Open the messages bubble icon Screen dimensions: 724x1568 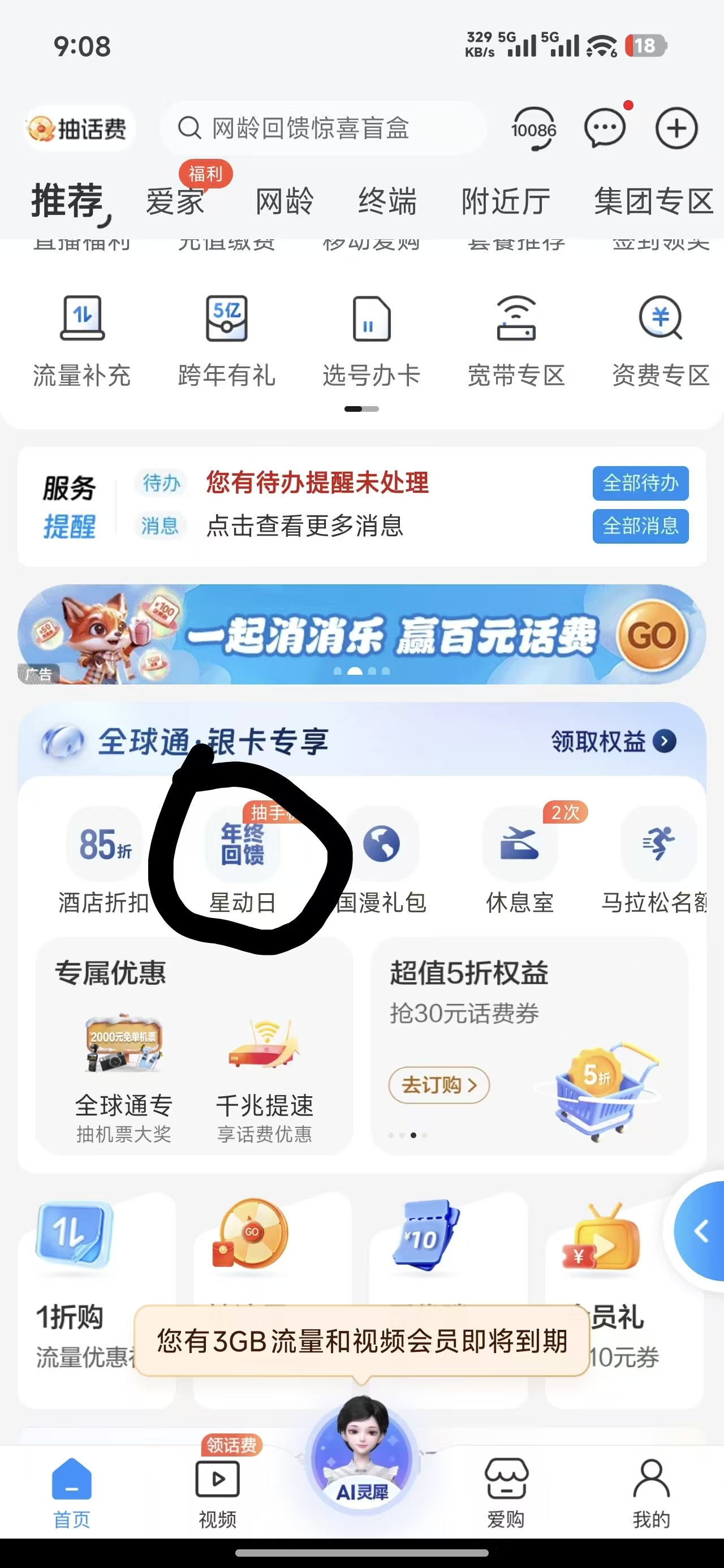pyautogui.click(x=605, y=128)
